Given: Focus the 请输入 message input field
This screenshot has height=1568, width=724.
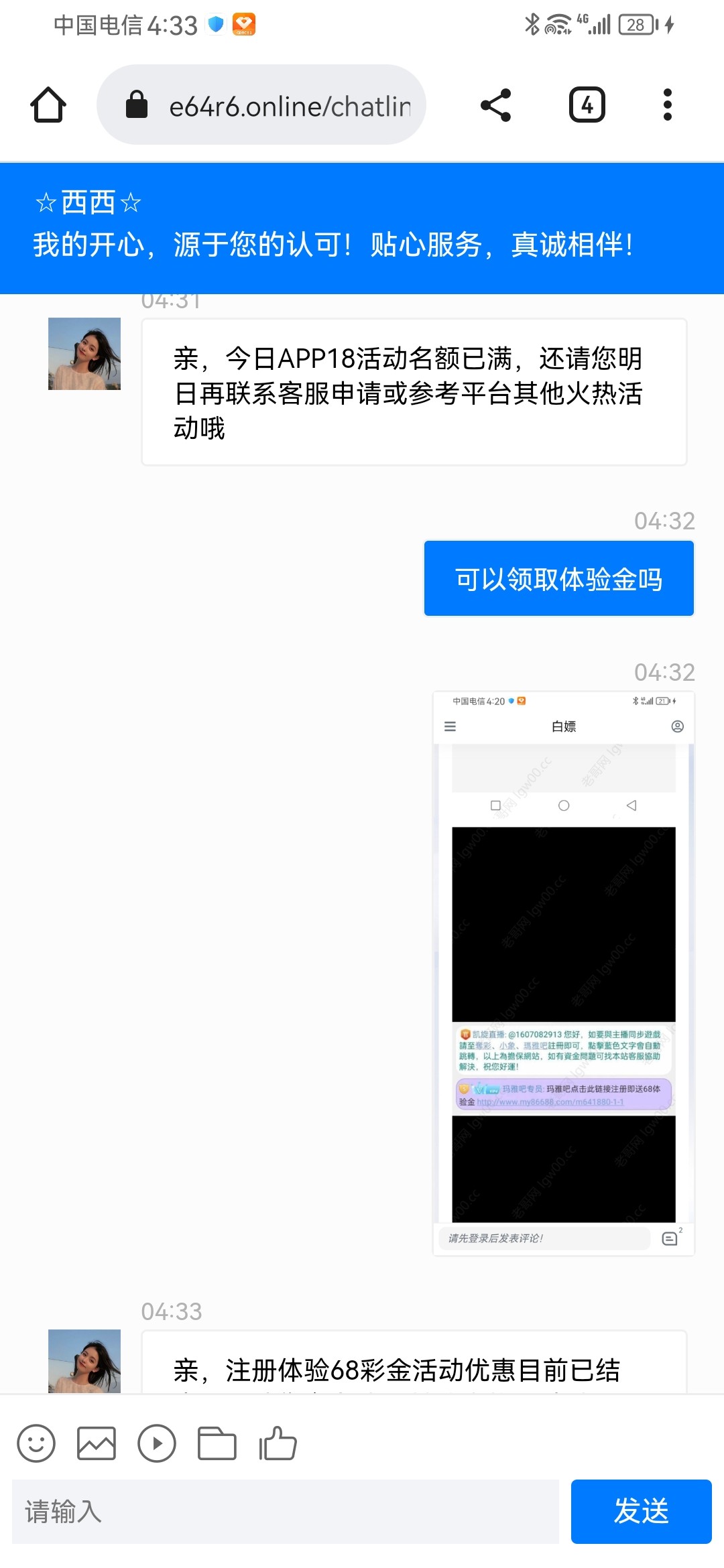Looking at the screenshot, I should tap(285, 1511).
